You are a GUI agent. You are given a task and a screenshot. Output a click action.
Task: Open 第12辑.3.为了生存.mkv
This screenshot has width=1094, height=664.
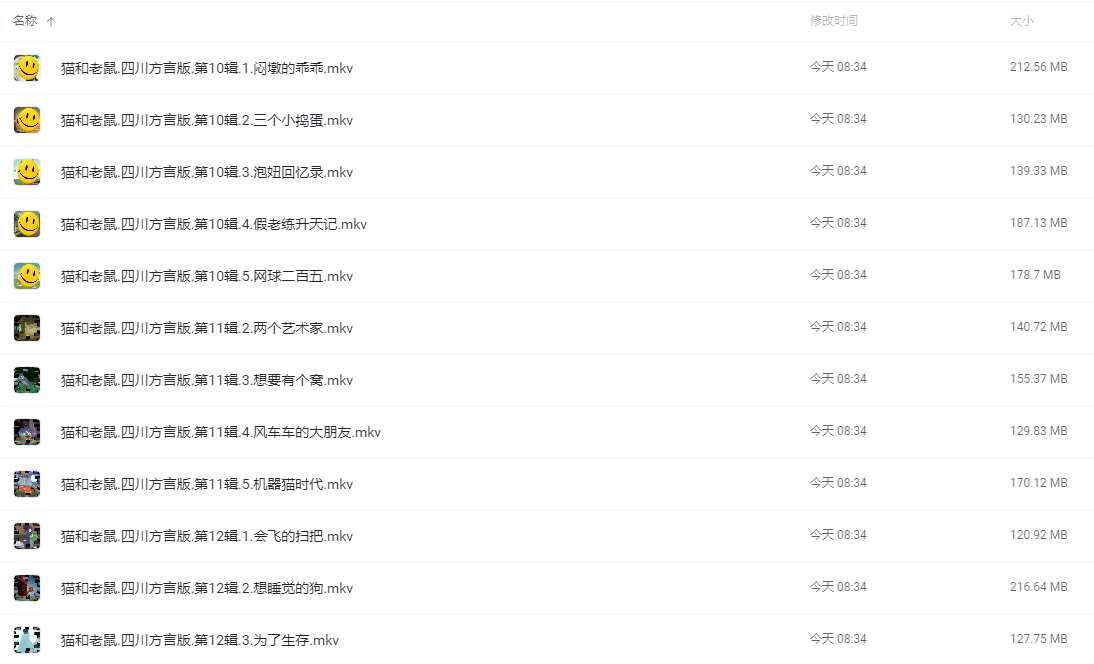click(199, 640)
